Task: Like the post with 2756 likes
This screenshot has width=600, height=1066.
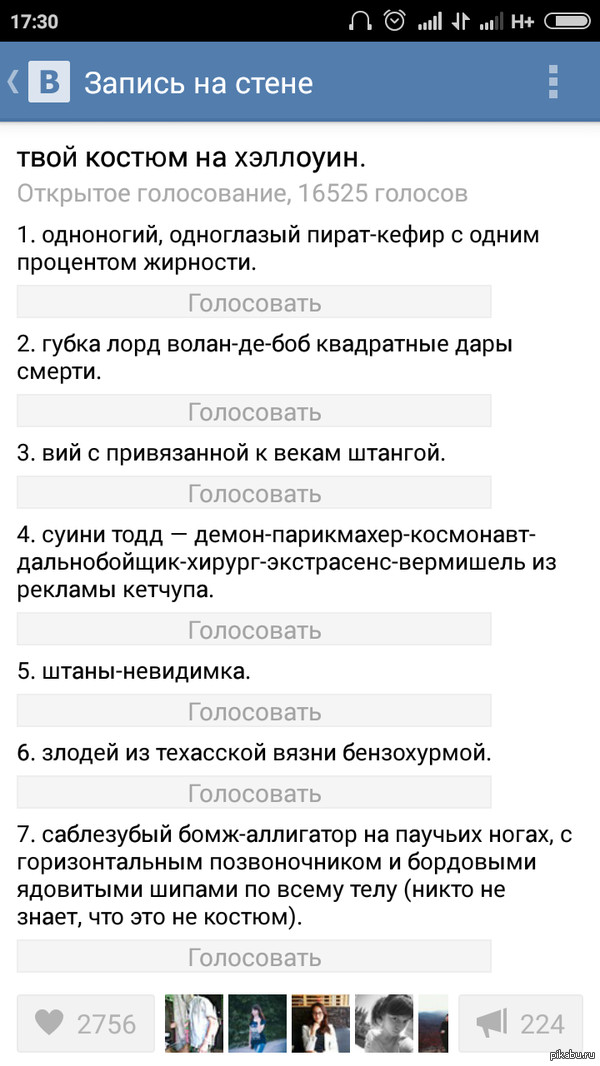Action: pos(86,1023)
